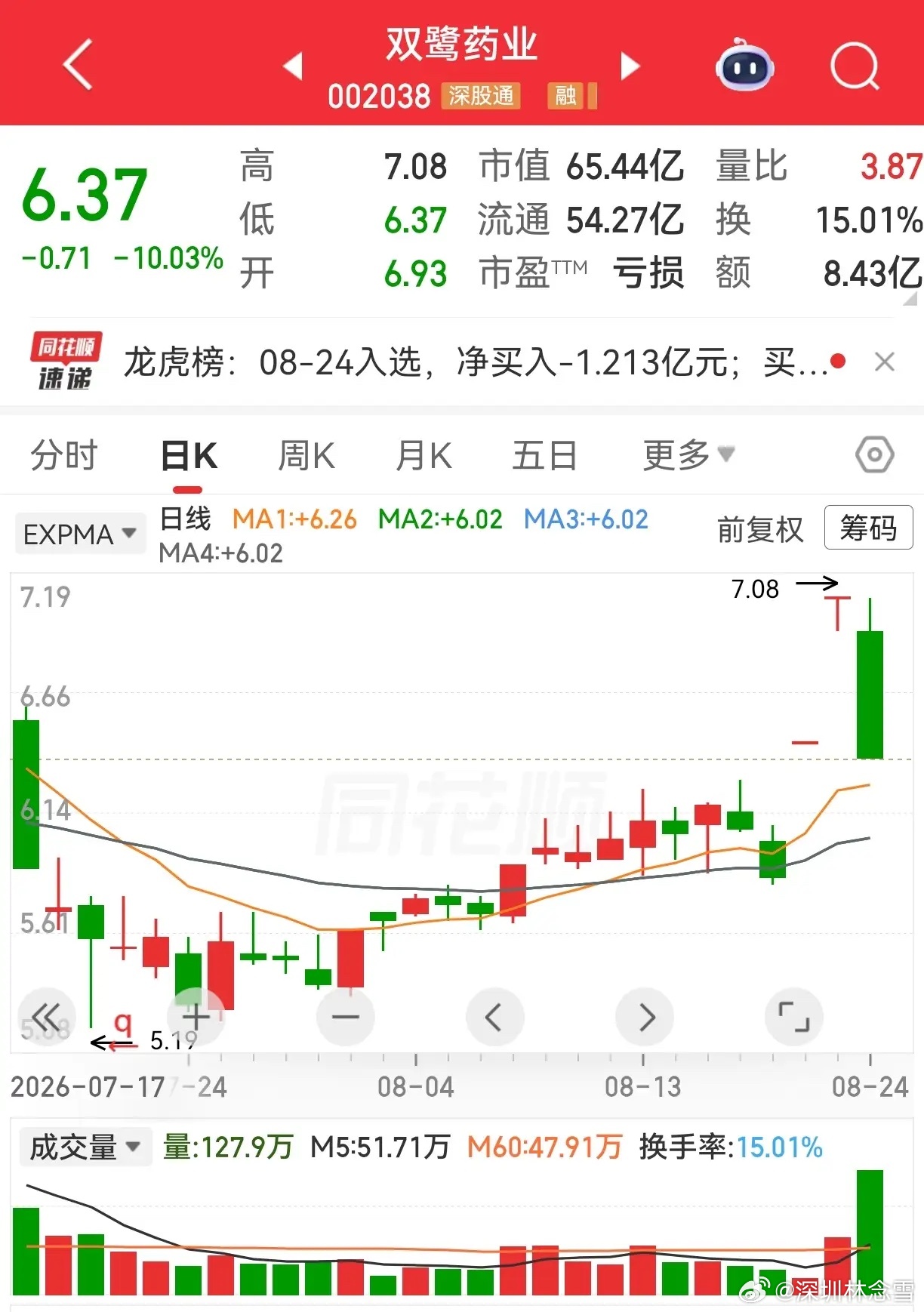Dismiss the 龙虎榜 news banner
This screenshot has width=924, height=1312.
pos(885,362)
